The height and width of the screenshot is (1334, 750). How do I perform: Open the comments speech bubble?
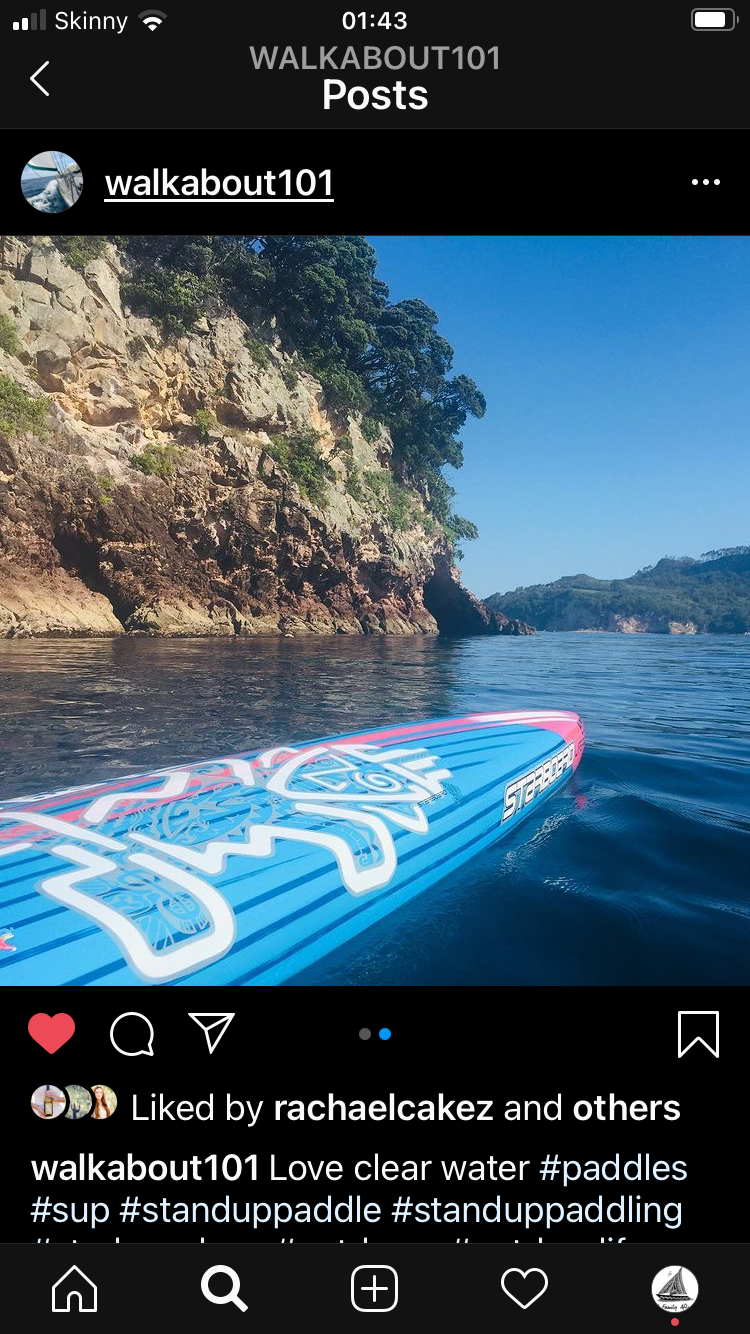click(132, 1034)
